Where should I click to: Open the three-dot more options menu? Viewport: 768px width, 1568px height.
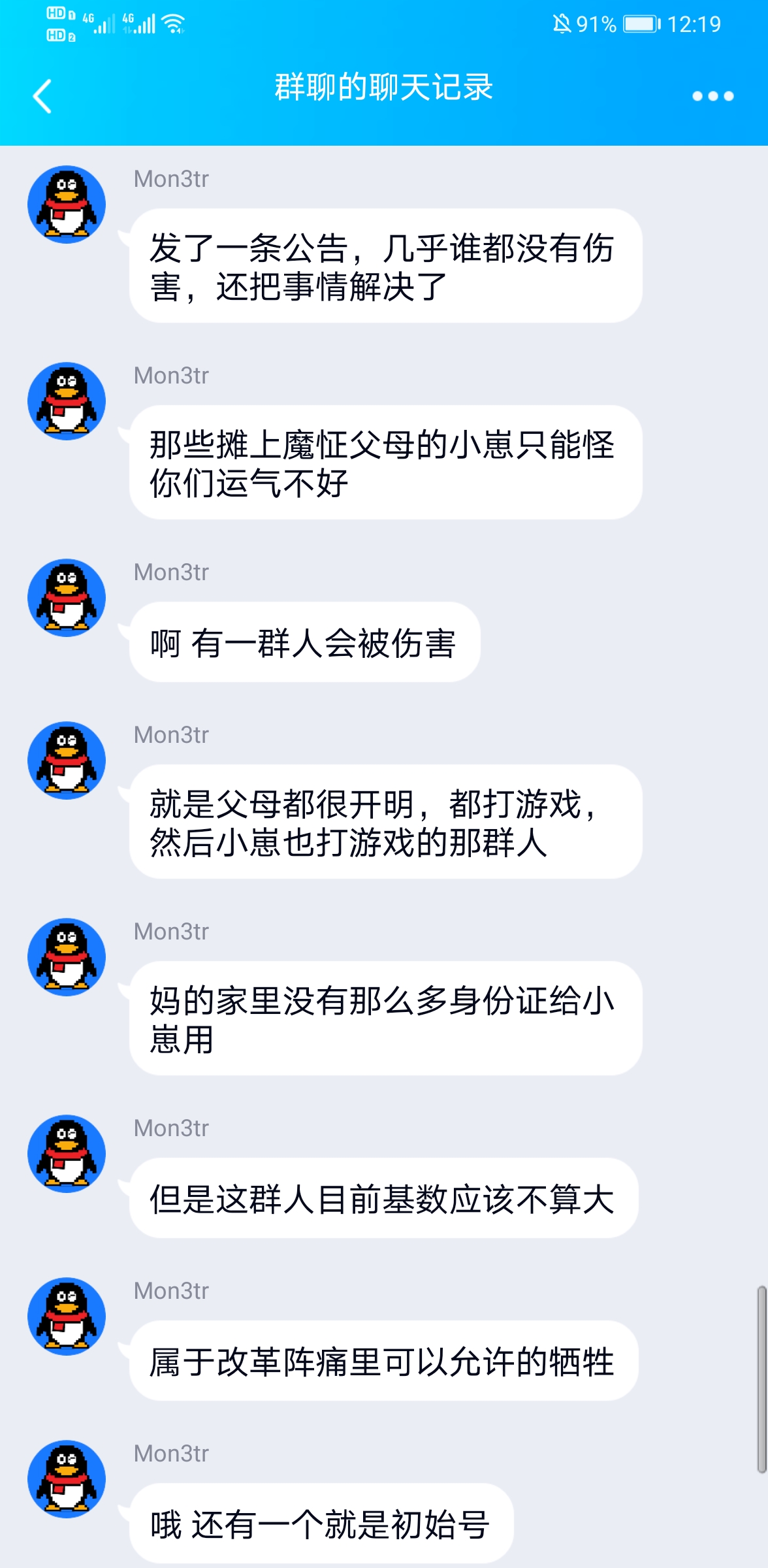click(x=712, y=96)
